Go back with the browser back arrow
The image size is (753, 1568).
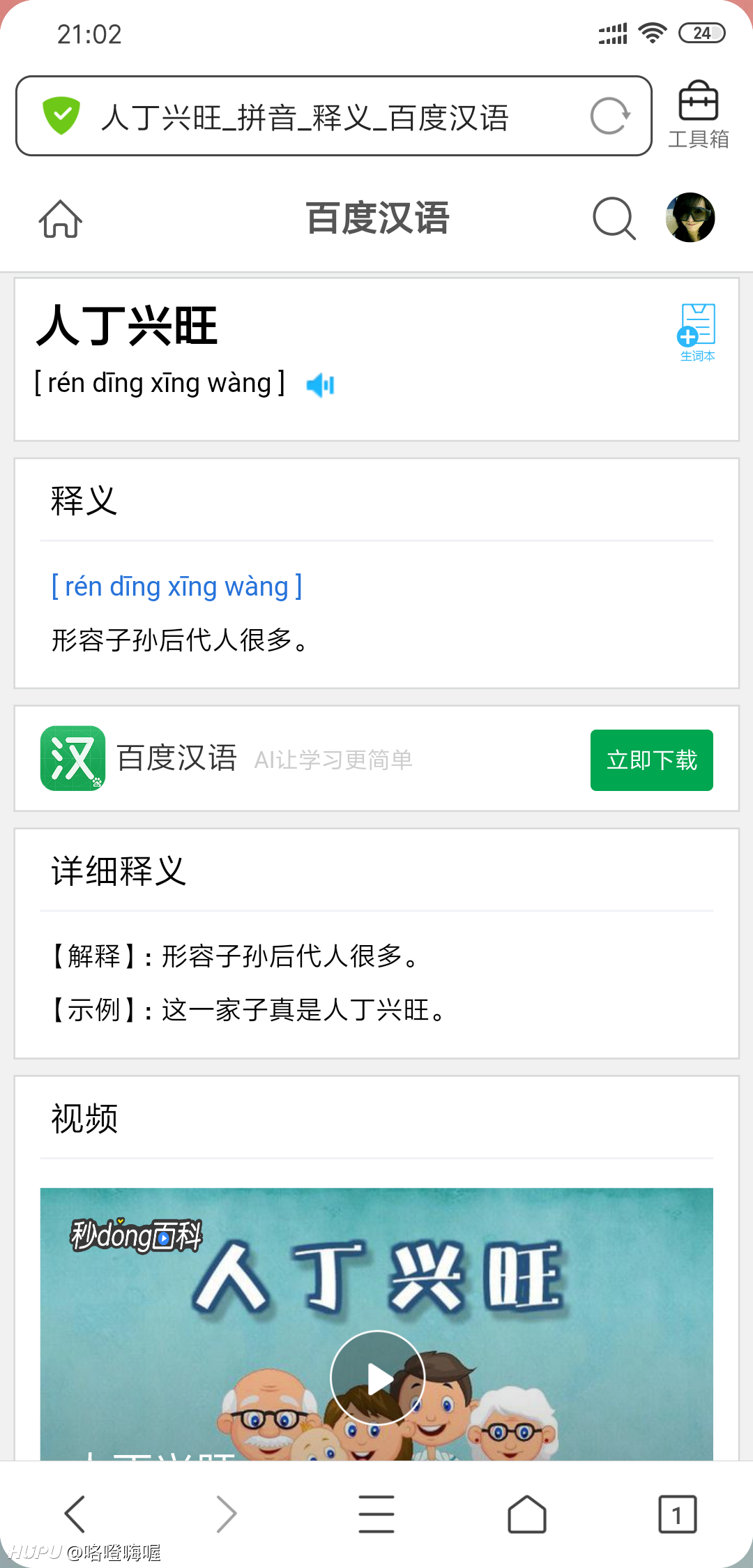click(75, 1514)
